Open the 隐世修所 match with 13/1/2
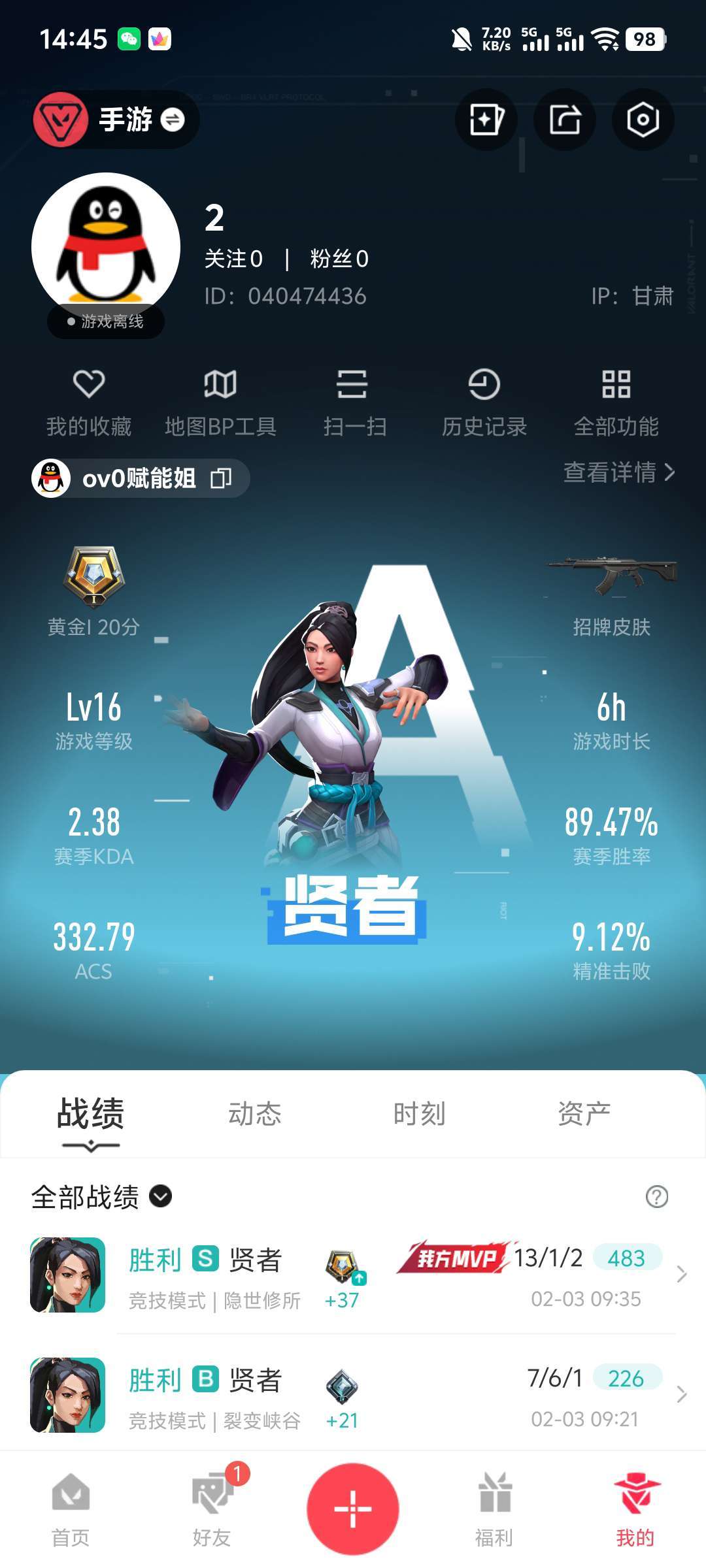 [x=353, y=1275]
